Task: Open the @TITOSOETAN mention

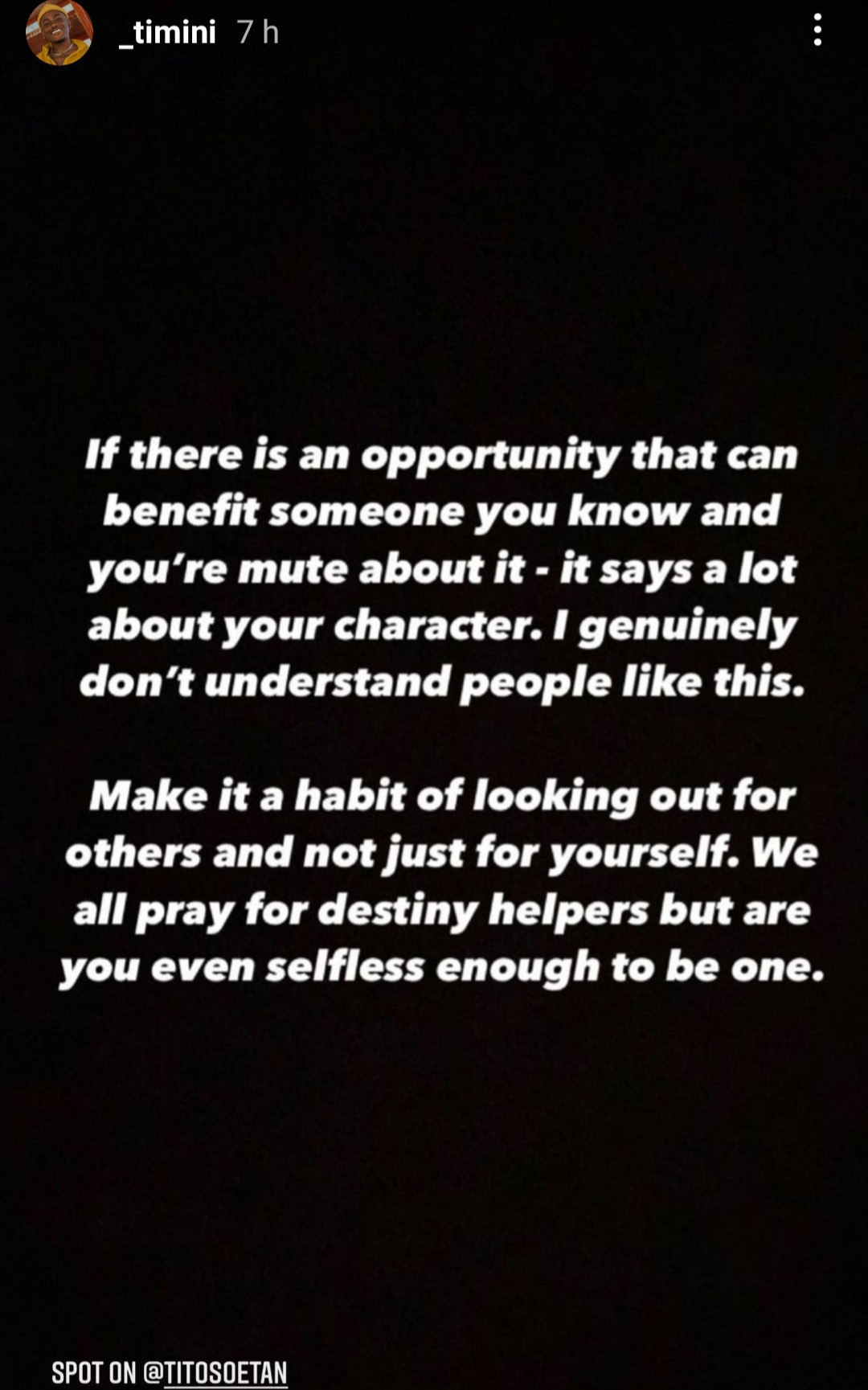Action: point(215,1372)
